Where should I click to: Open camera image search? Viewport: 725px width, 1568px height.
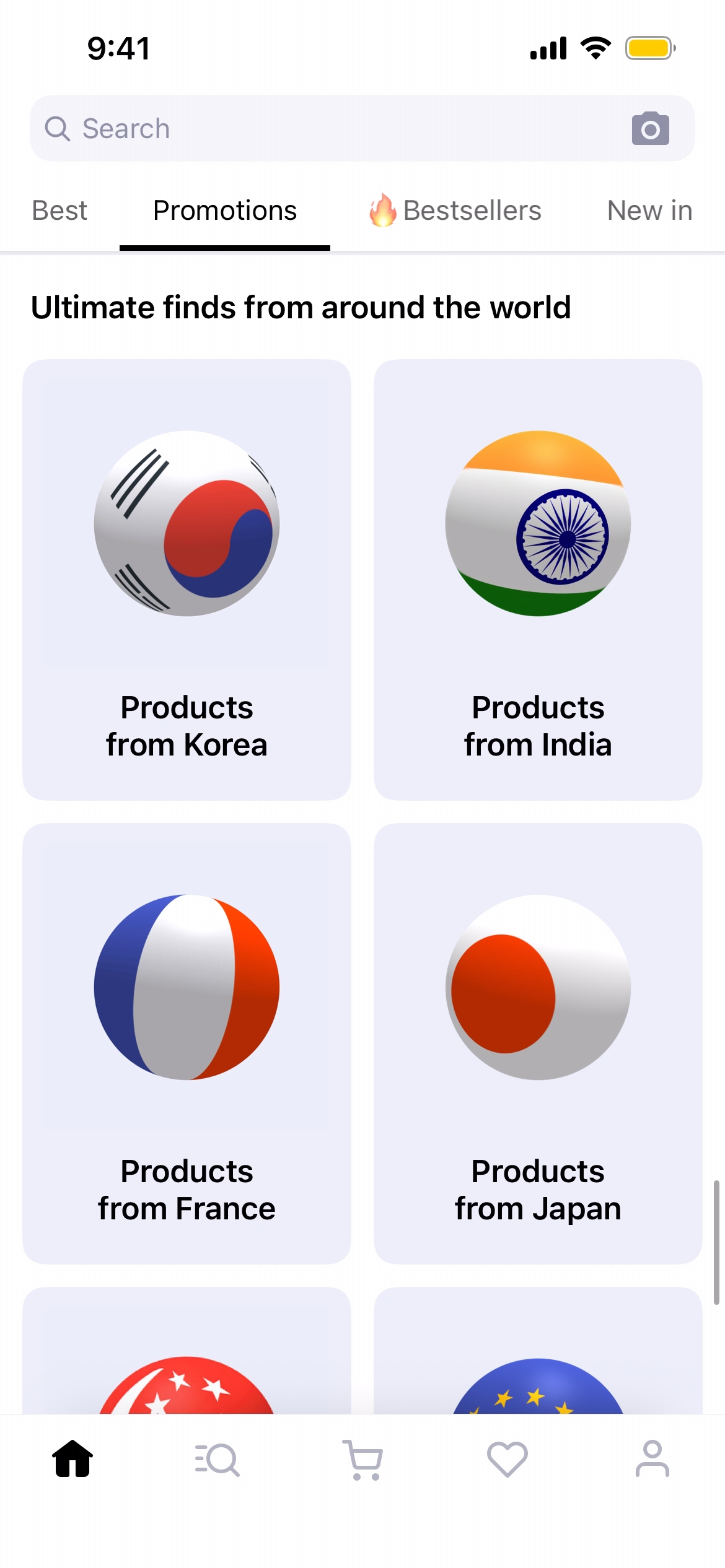click(650, 129)
